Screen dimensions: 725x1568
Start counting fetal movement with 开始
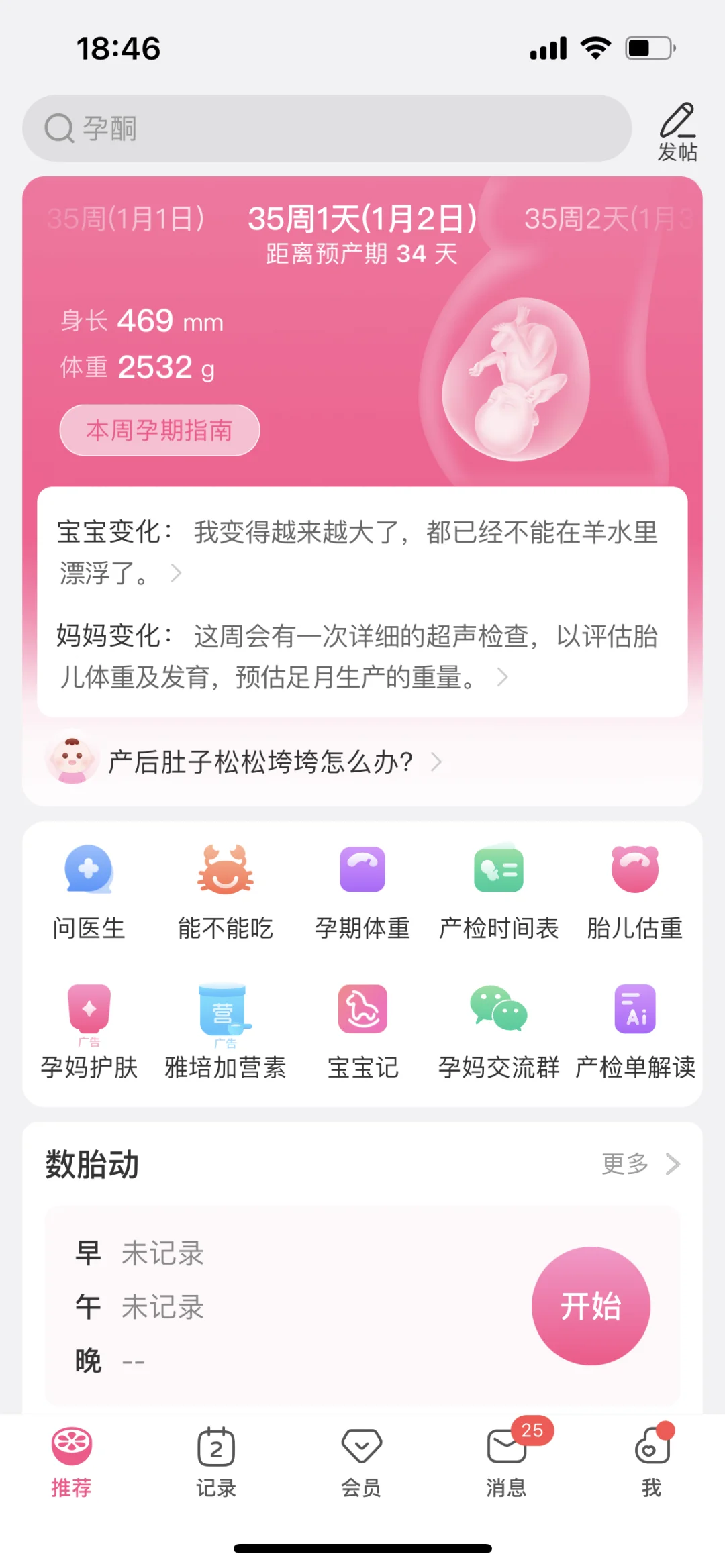pos(591,1306)
